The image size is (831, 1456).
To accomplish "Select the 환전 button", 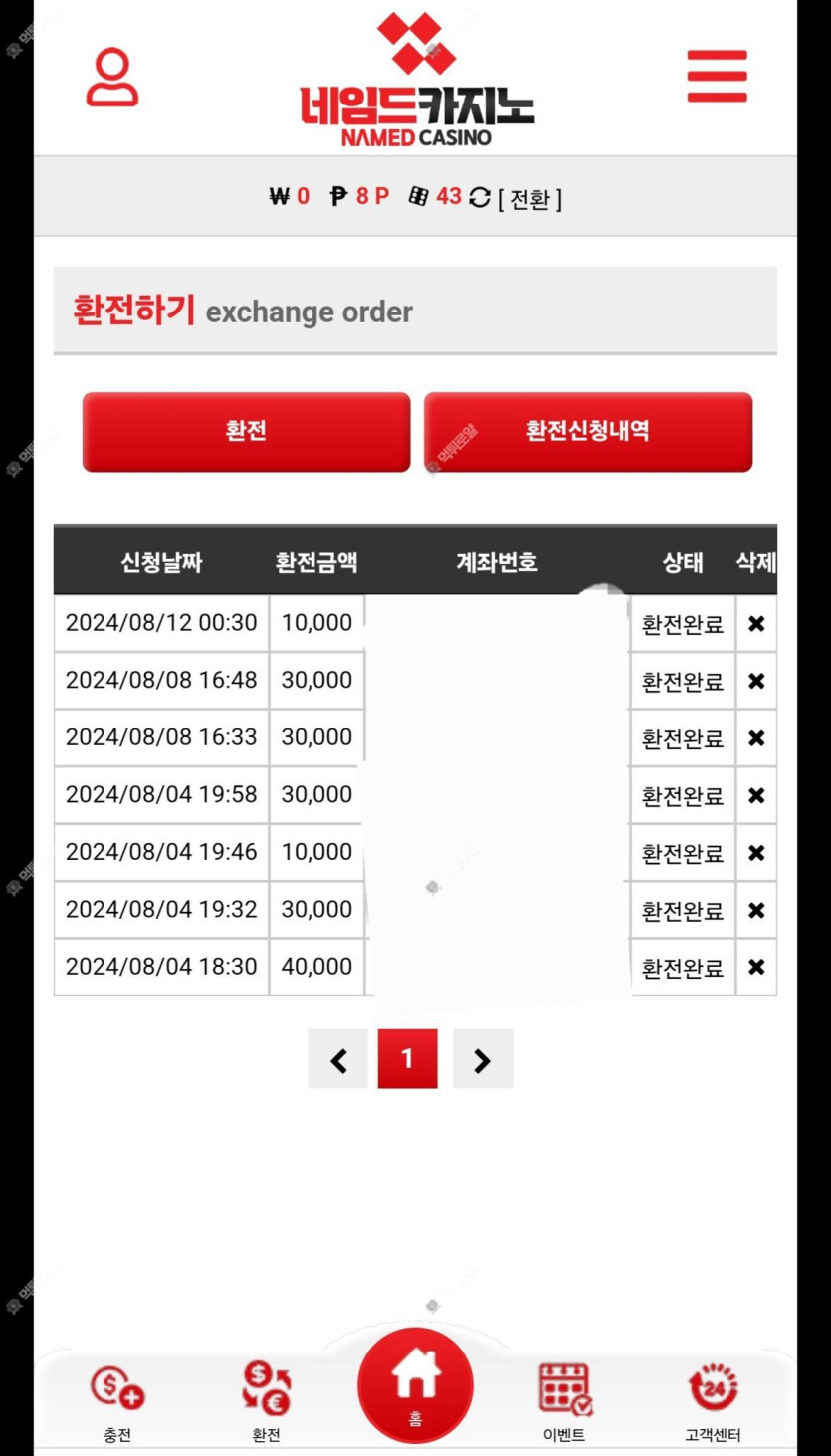I will point(246,431).
